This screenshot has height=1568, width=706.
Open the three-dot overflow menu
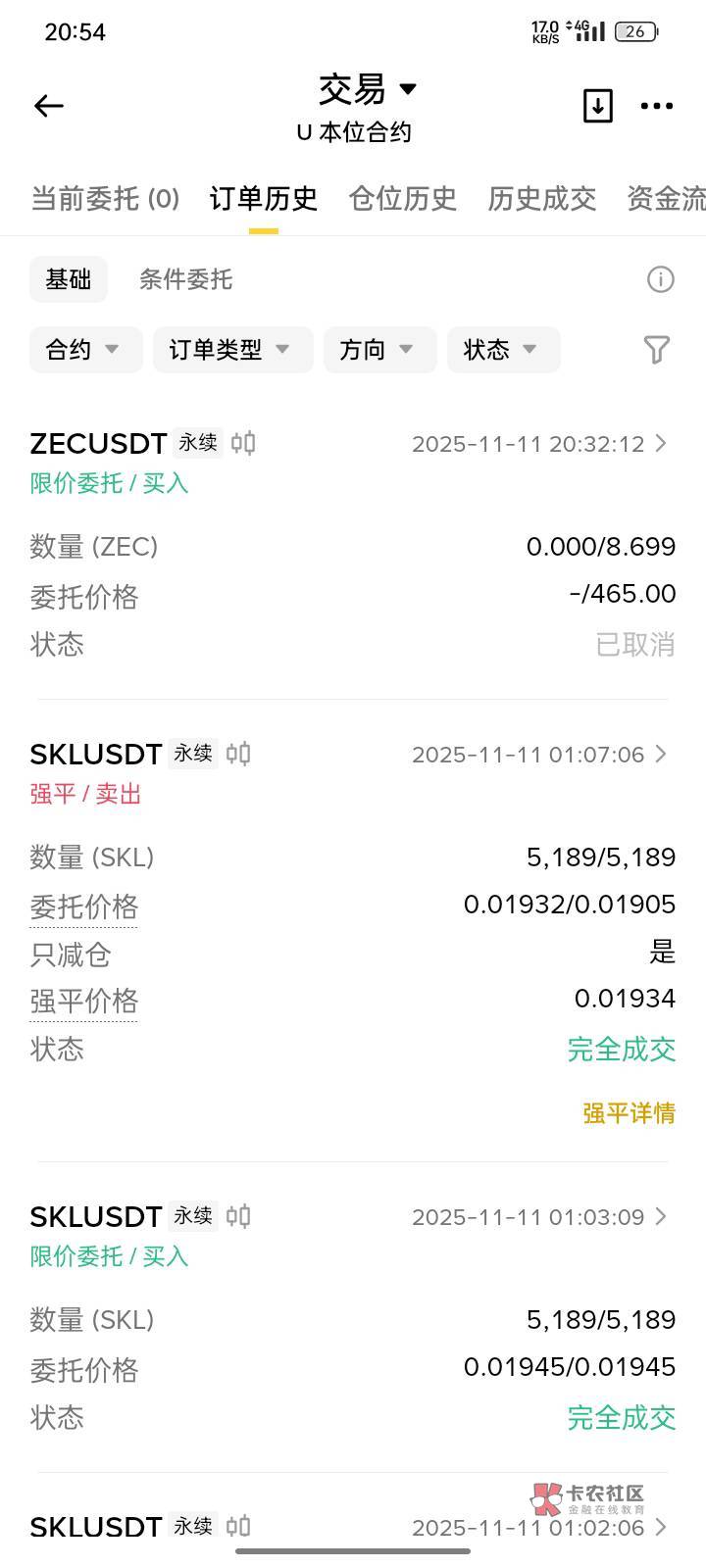656,106
